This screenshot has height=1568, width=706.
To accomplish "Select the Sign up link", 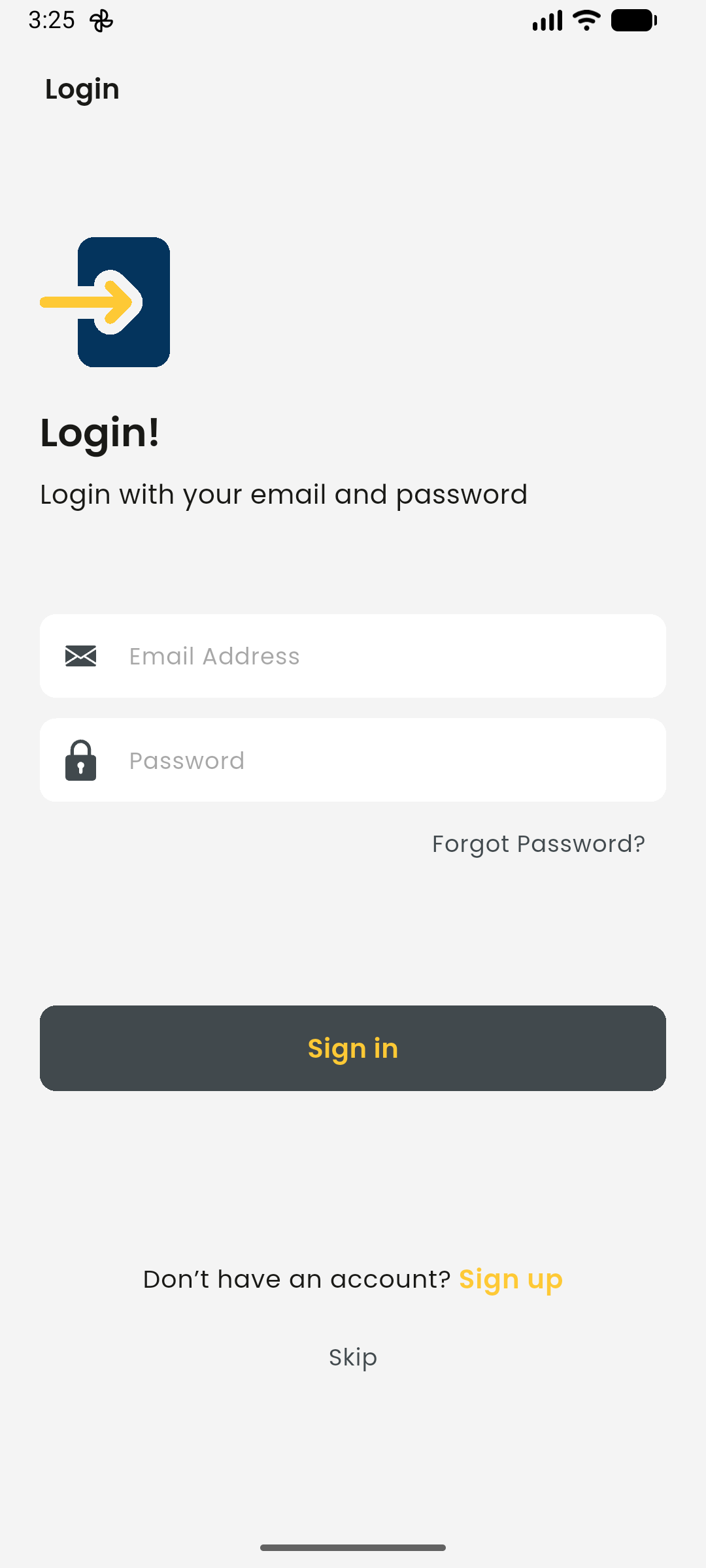I will (x=512, y=1279).
